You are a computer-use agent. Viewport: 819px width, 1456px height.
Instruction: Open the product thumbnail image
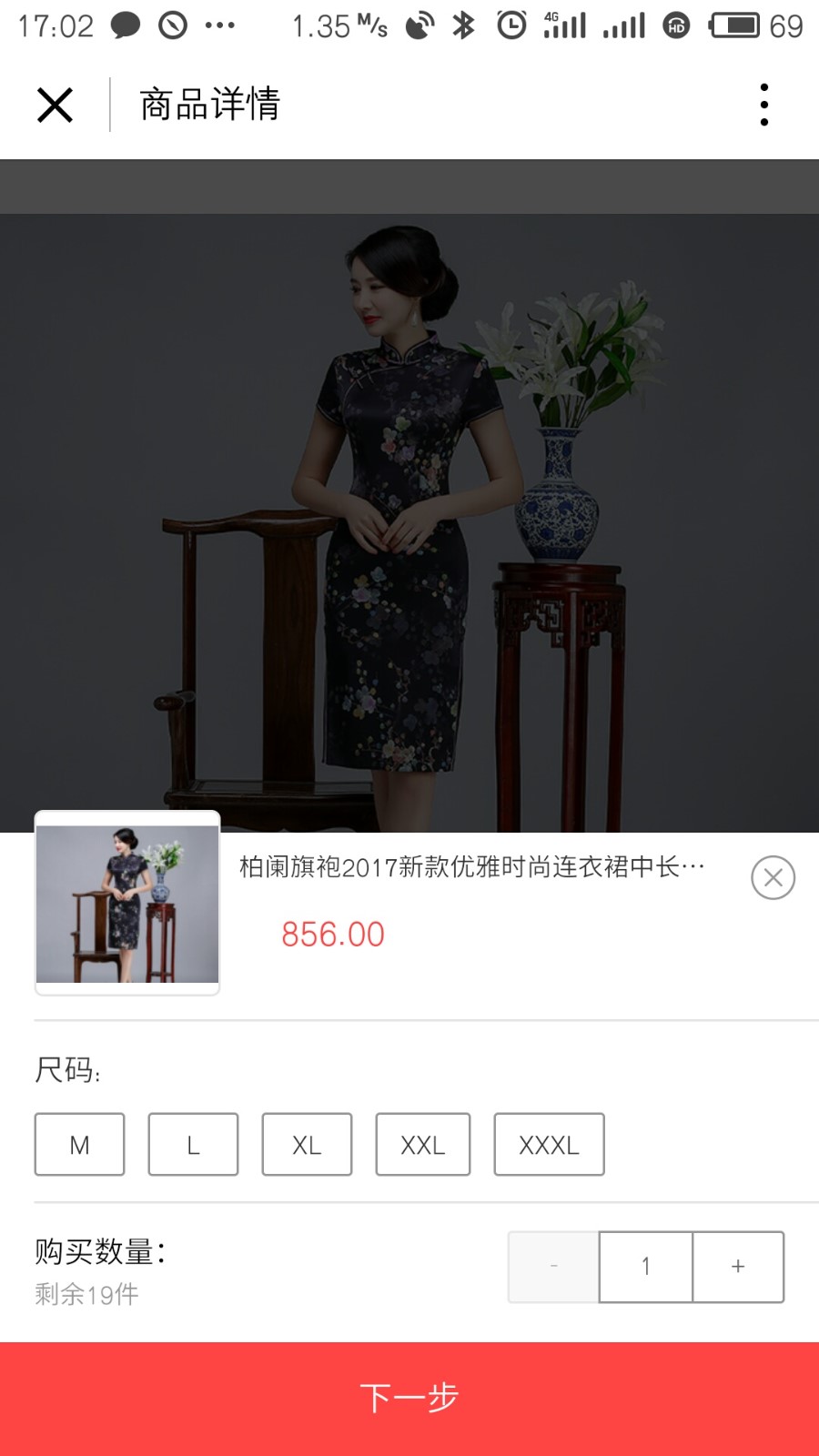pyautogui.click(x=127, y=903)
